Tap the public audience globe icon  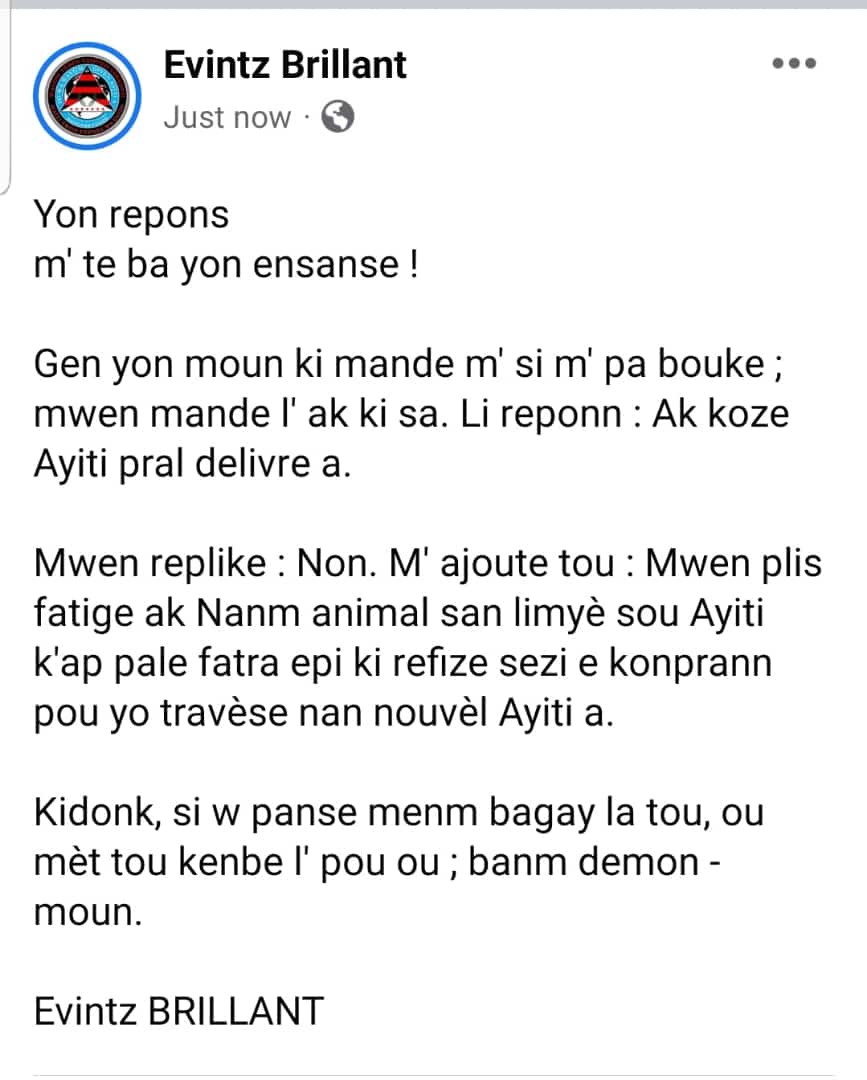338,118
